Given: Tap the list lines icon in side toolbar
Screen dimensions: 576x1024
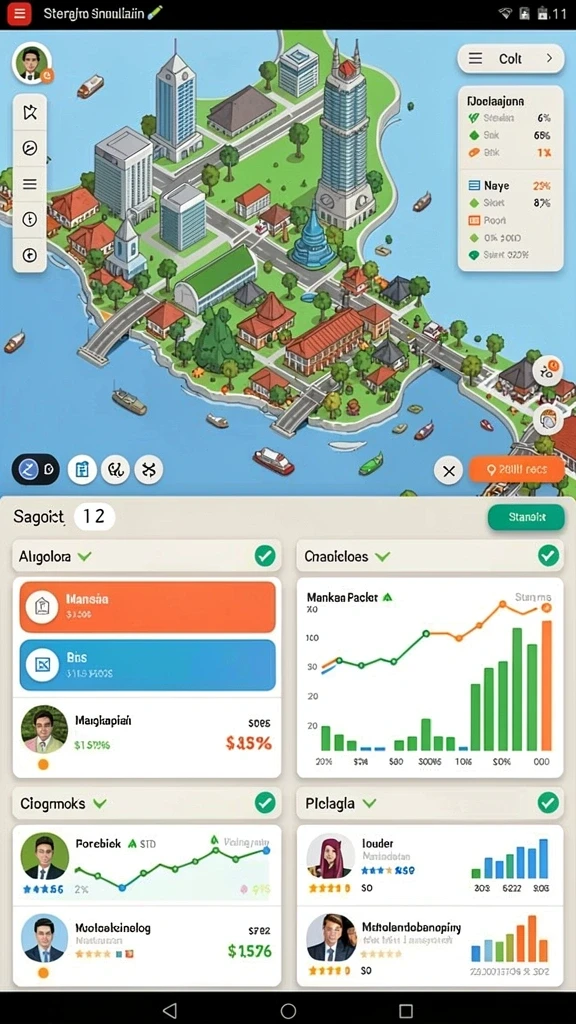Looking at the screenshot, I should [29, 184].
